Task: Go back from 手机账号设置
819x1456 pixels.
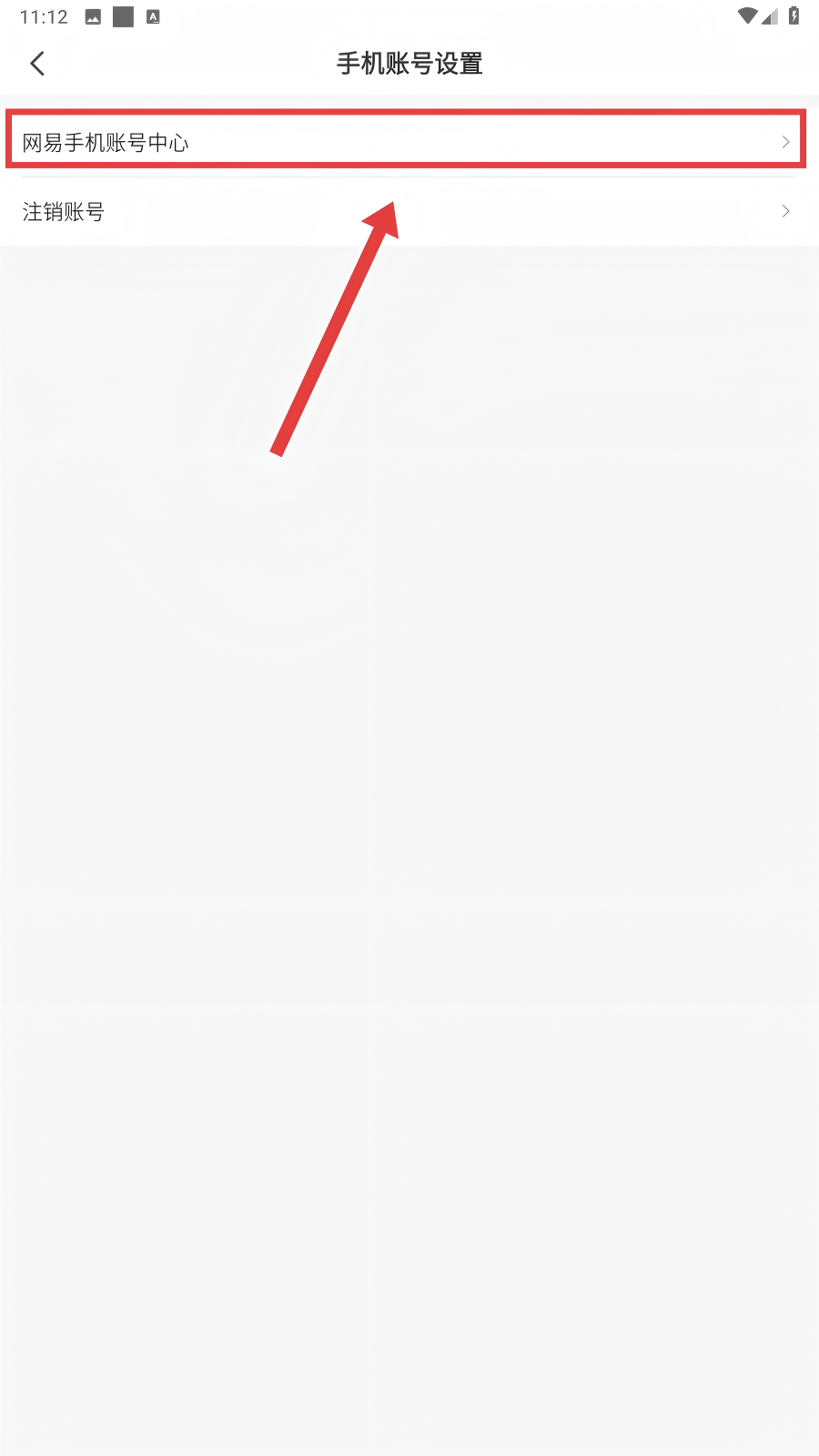Action: [37, 64]
